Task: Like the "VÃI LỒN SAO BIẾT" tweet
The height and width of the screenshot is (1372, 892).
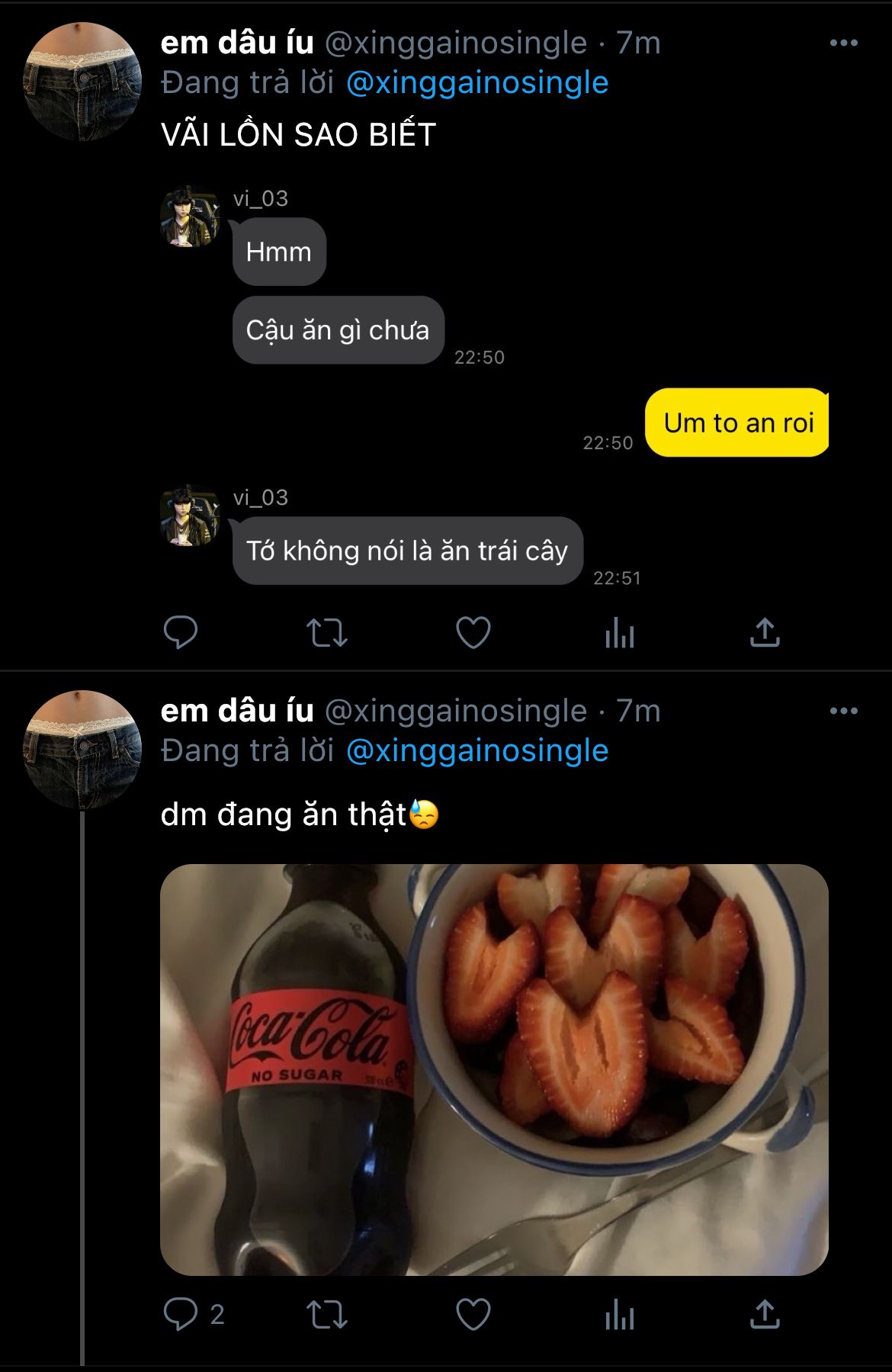Action: click(x=473, y=633)
